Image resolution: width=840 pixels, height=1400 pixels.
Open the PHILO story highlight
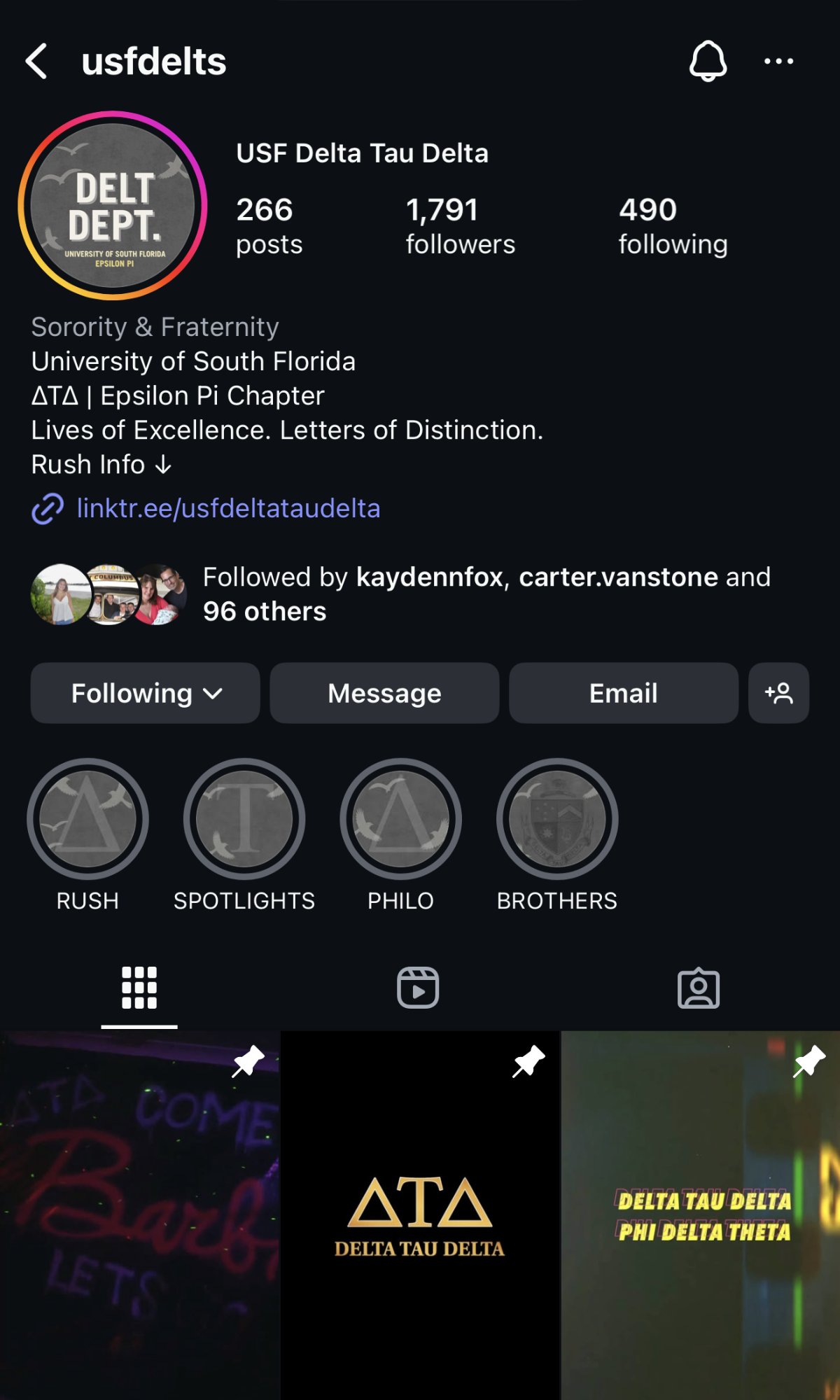coord(400,819)
